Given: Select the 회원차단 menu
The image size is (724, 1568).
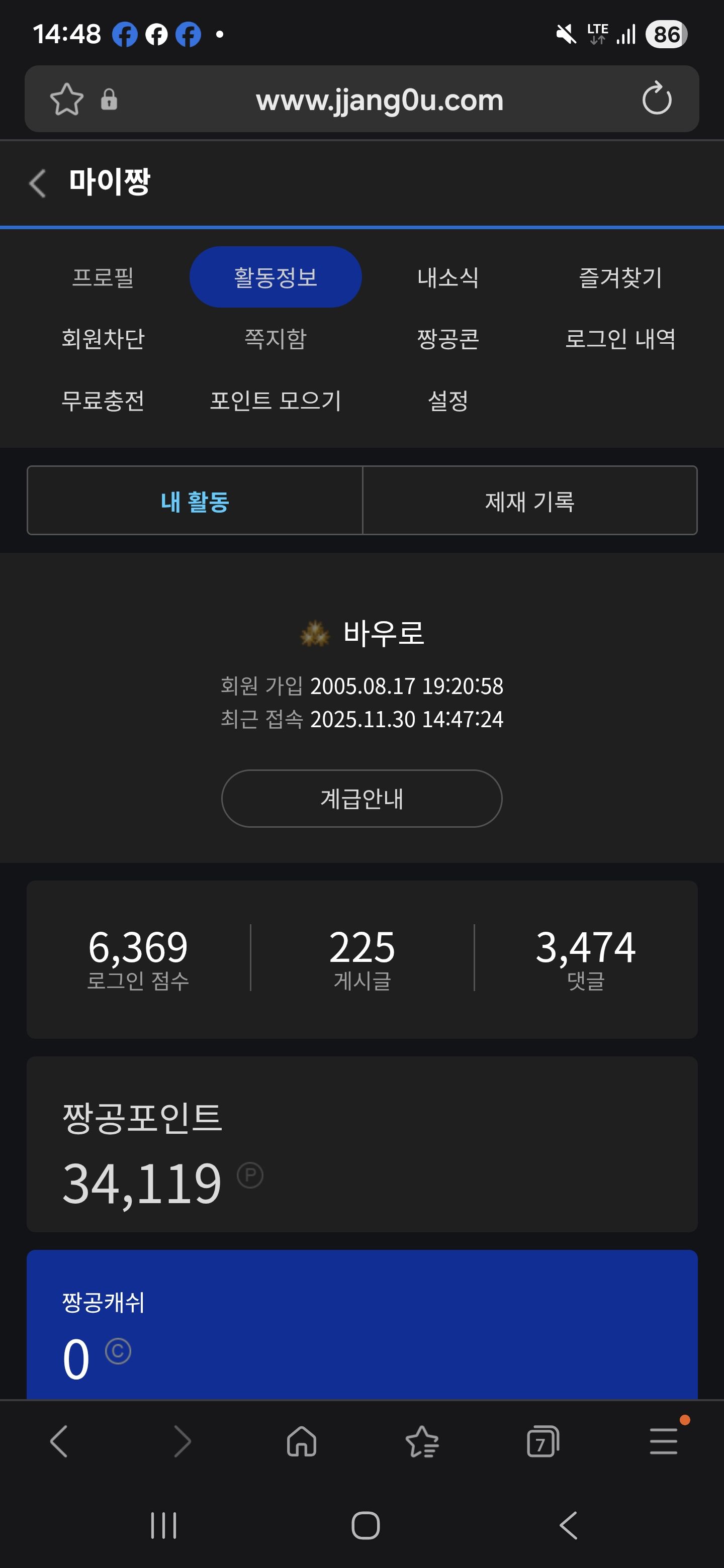Looking at the screenshot, I should click(103, 339).
